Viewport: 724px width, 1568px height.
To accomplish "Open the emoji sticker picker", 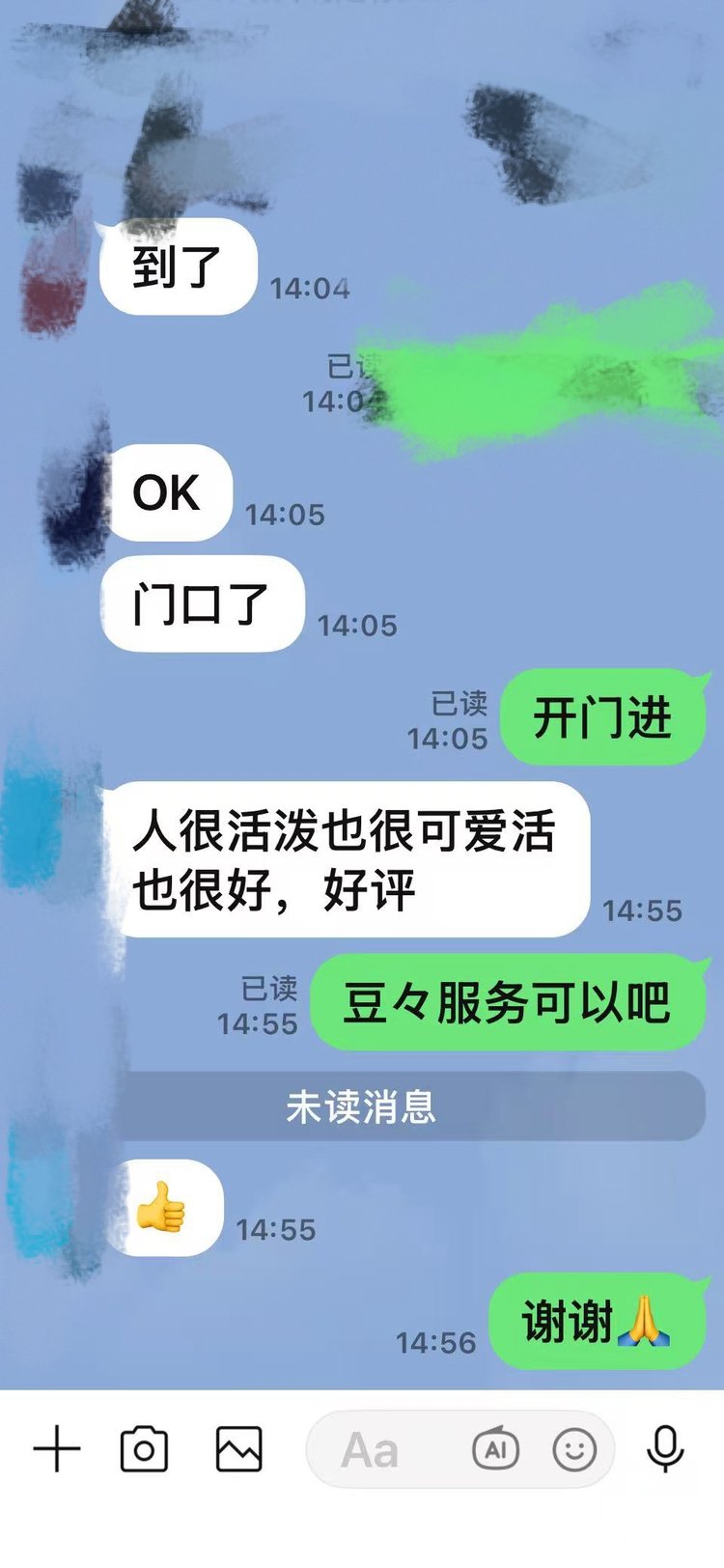I will (x=574, y=1449).
